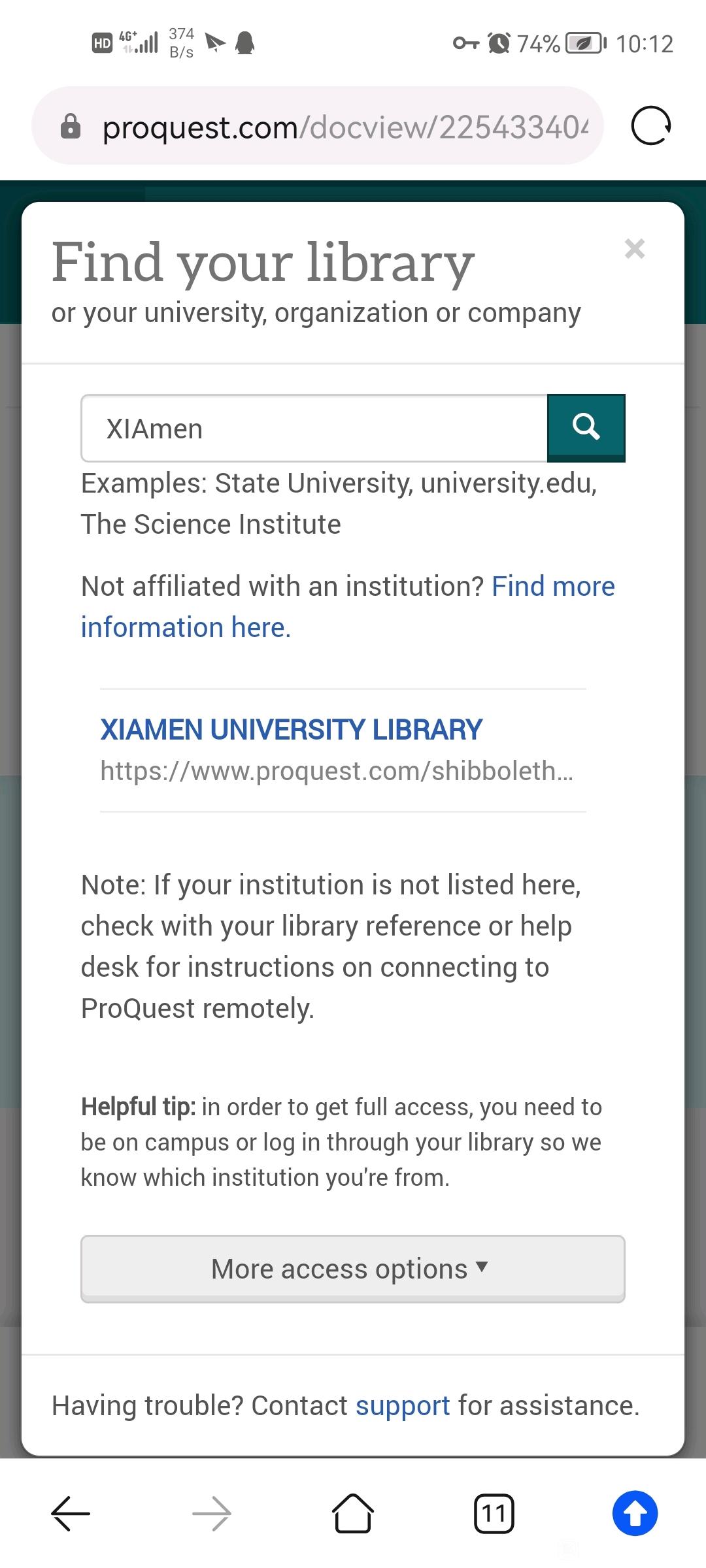This screenshot has height=1568, width=706.
Task: Tap the magnifier search button
Action: pyautogui.click(x=586, y=428)
